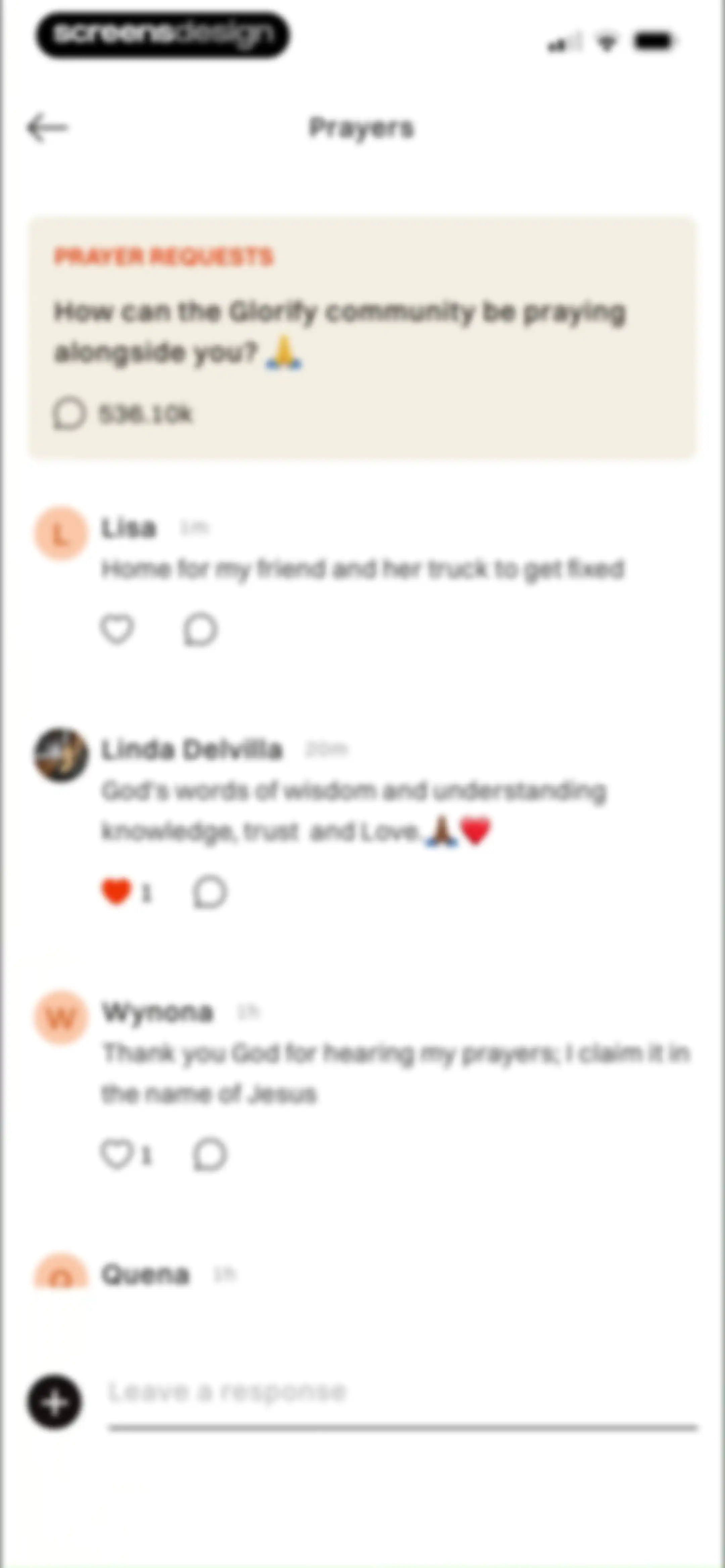Like Lisa's prayer request
Viewport: 725px width, 1568px height.
117,629
